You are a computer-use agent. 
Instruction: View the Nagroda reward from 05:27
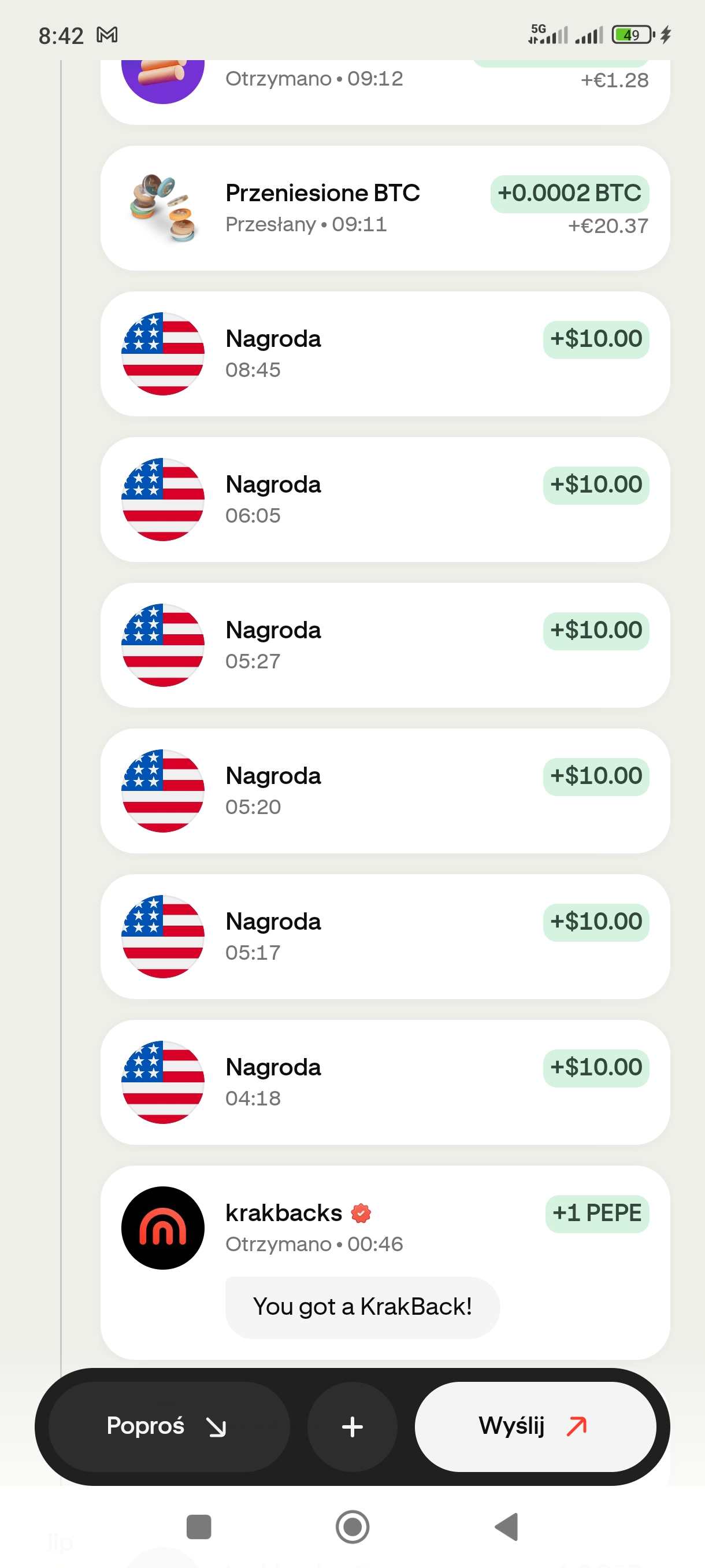(385, 645)
